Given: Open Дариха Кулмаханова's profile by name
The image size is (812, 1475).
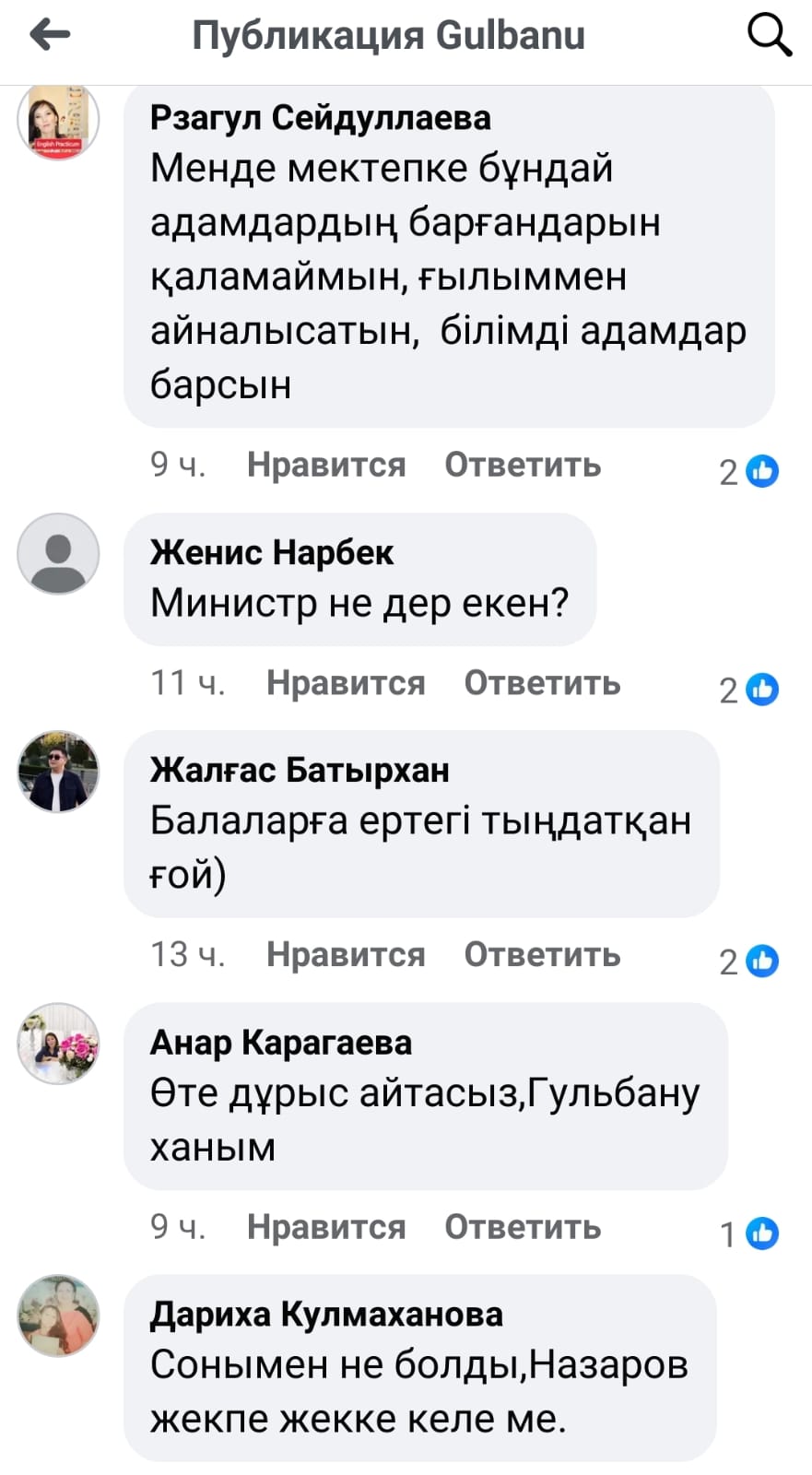Looking at the screenshot, I should [326, 1315].
